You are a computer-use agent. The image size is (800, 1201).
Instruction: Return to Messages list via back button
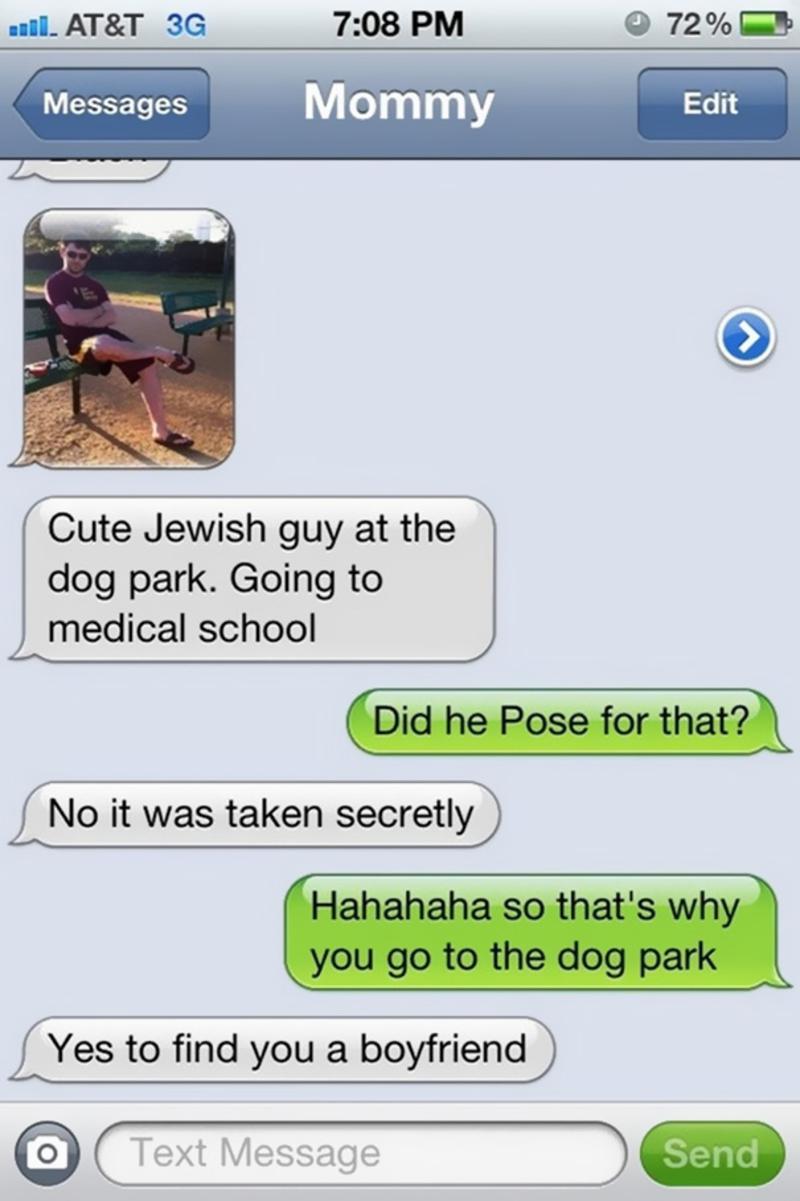pos(110,104)
